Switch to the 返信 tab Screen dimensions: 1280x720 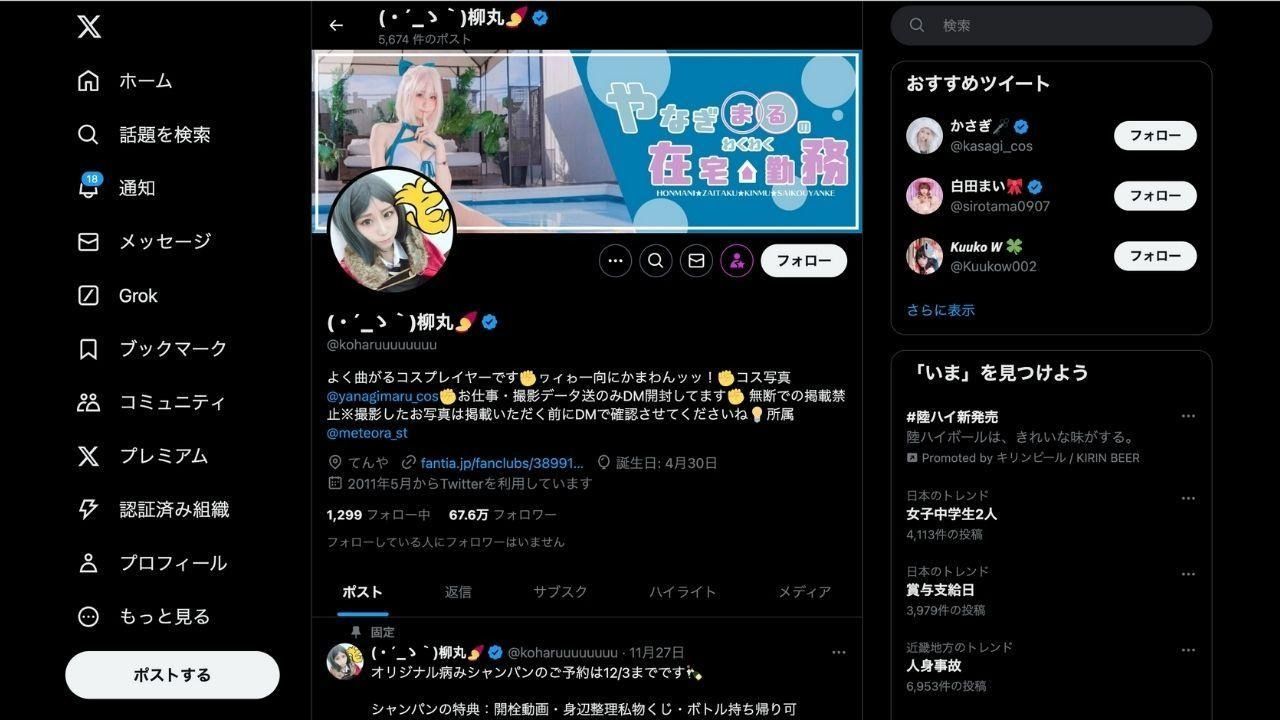[458, 592]
